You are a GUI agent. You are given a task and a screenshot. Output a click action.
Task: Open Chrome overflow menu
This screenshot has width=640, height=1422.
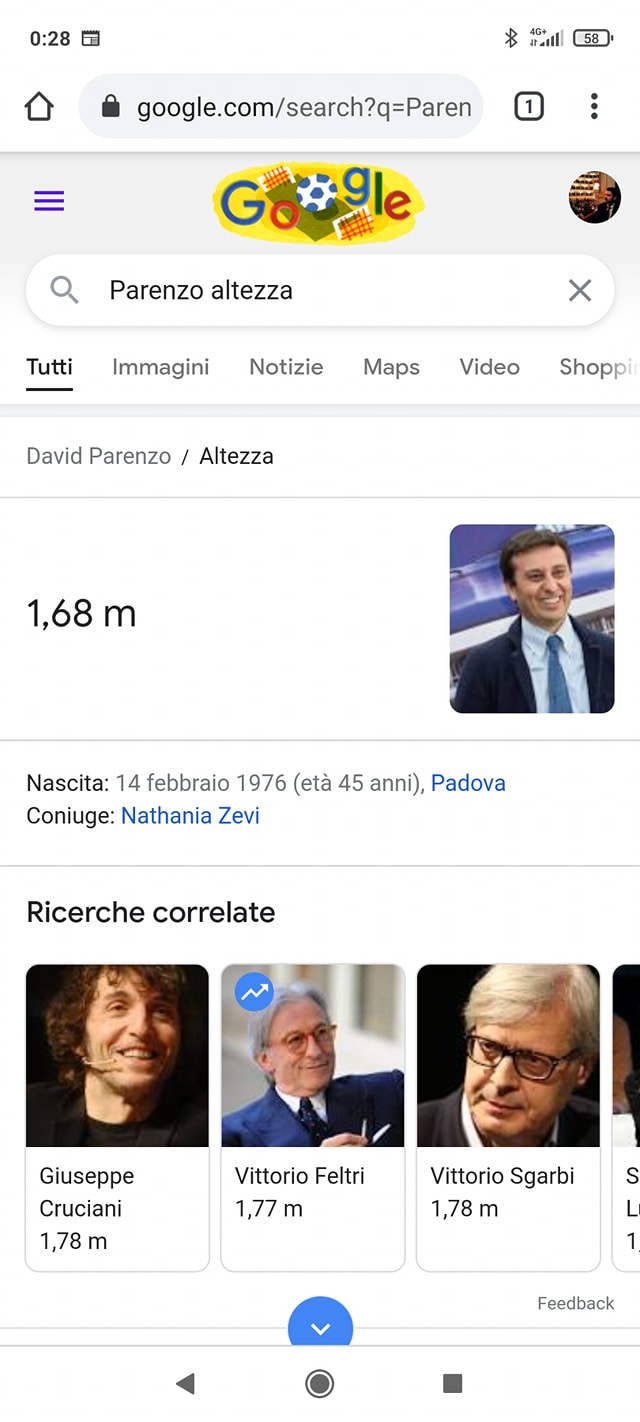point(594,106)
